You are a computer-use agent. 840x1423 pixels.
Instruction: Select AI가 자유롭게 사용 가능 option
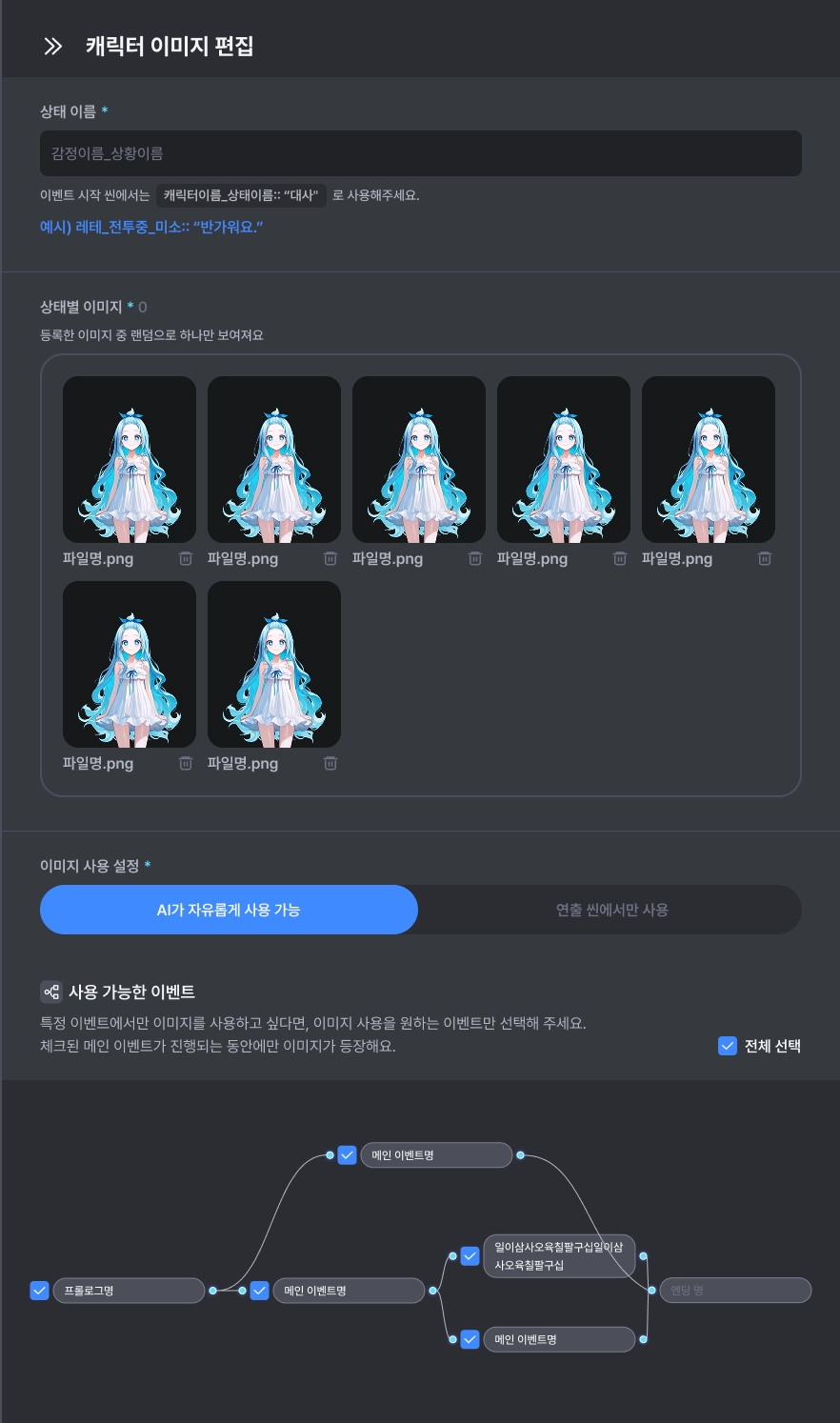point(229,910)
